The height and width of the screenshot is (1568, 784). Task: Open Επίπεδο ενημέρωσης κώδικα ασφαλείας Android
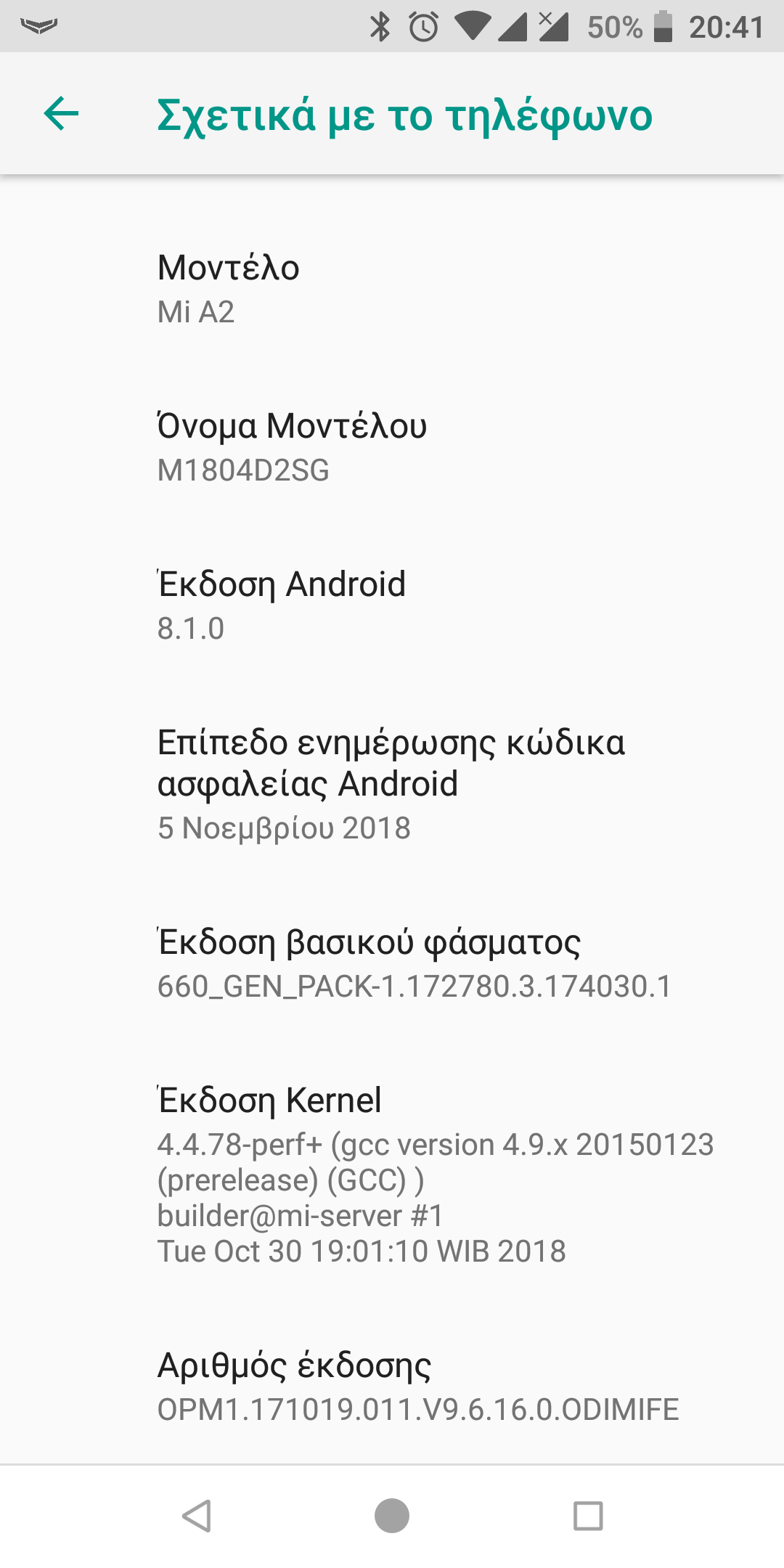click(x=392, y=783)
